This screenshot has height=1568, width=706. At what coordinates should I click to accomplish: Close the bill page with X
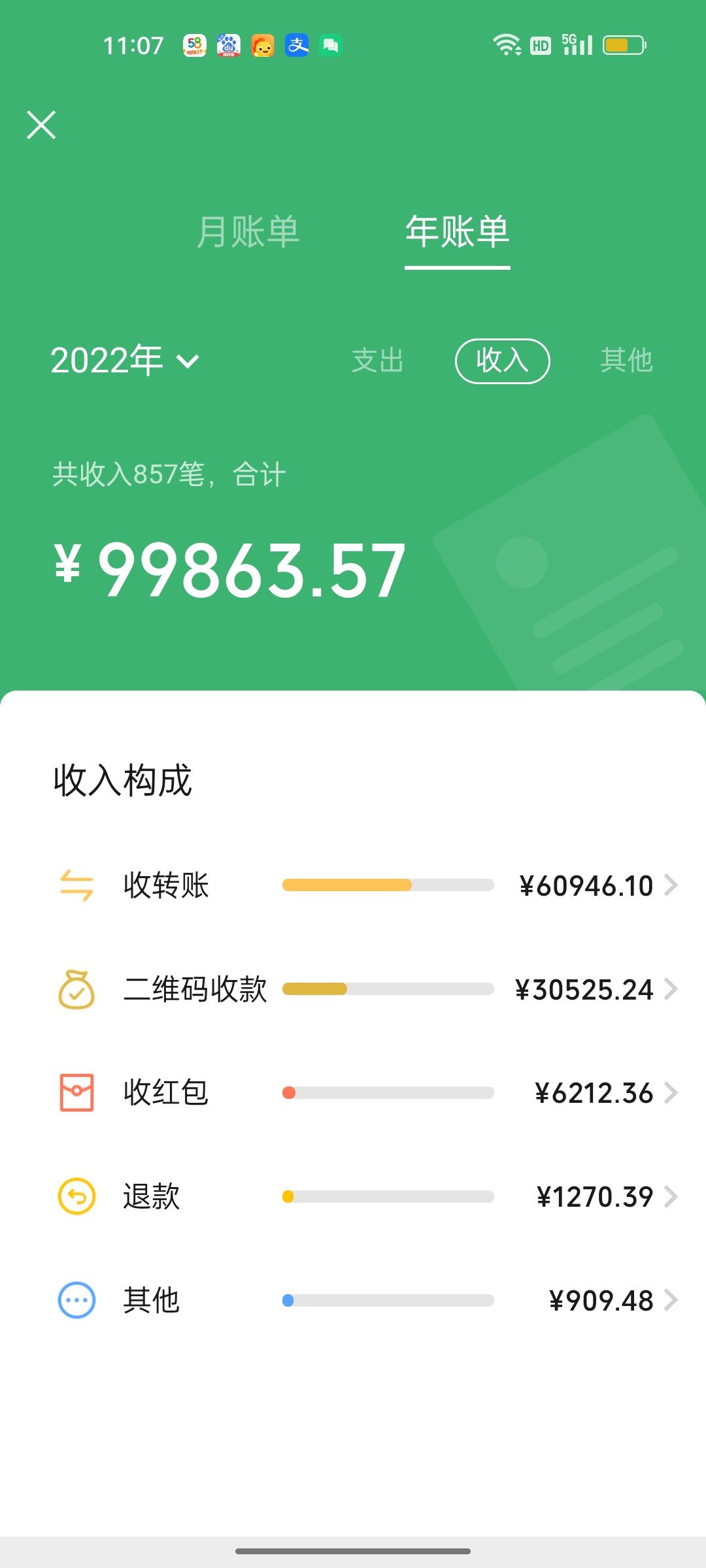click(41, 125)
